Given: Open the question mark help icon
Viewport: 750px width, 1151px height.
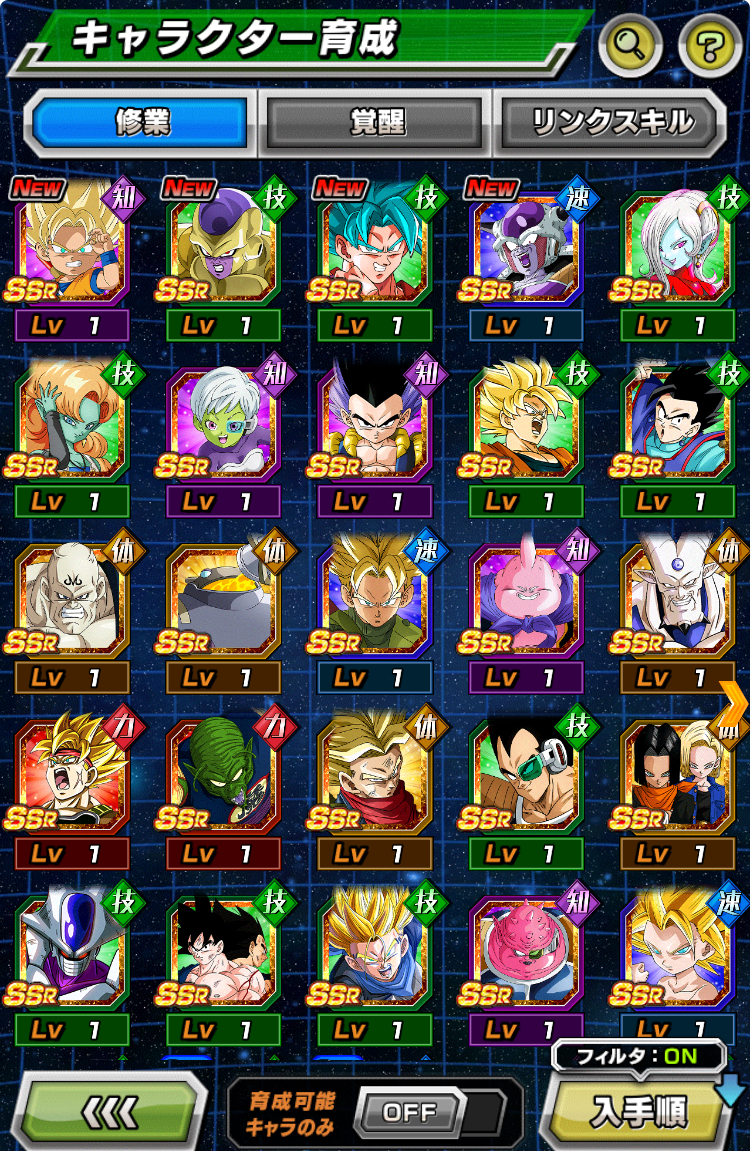Looking at the screenshot, I should [710, 44].
